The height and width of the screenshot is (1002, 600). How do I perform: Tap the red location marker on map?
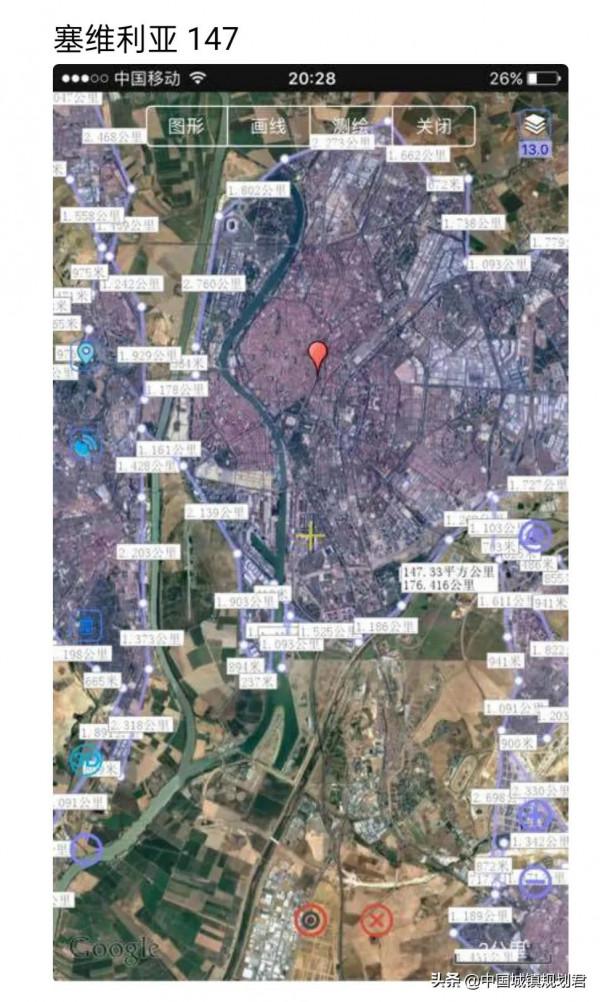318,355
